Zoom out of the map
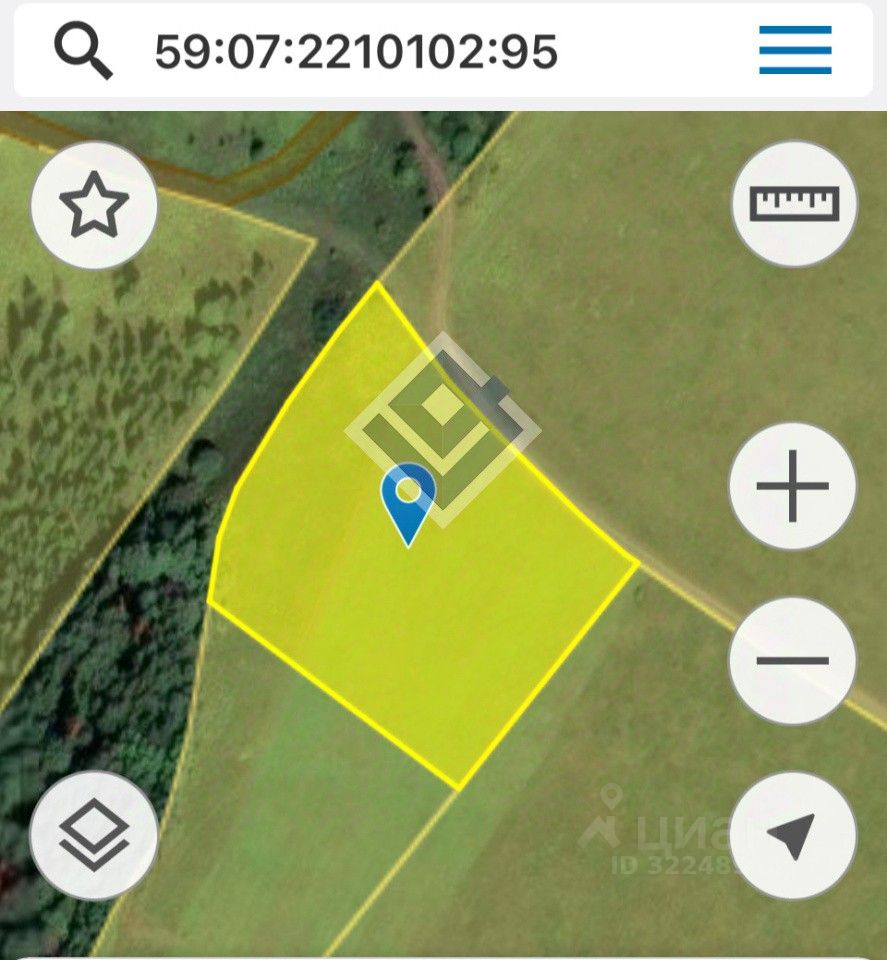Viewport: 887px width, 960px height. 793,660
